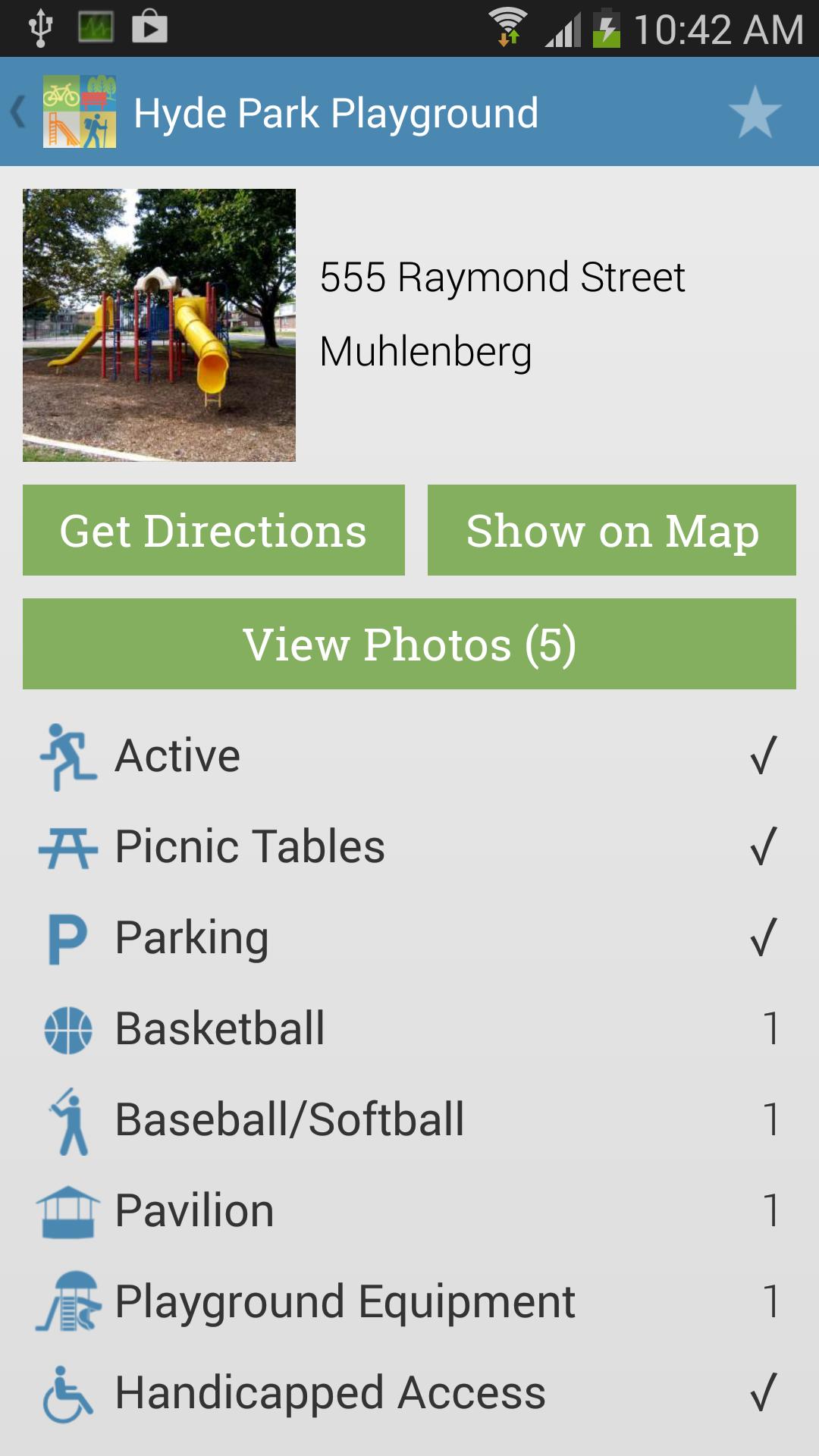This screenshot has width=819, height=1456.
Task: Go back using the app bar arrow
Action: pyautogui.click(x=20, y=112)
